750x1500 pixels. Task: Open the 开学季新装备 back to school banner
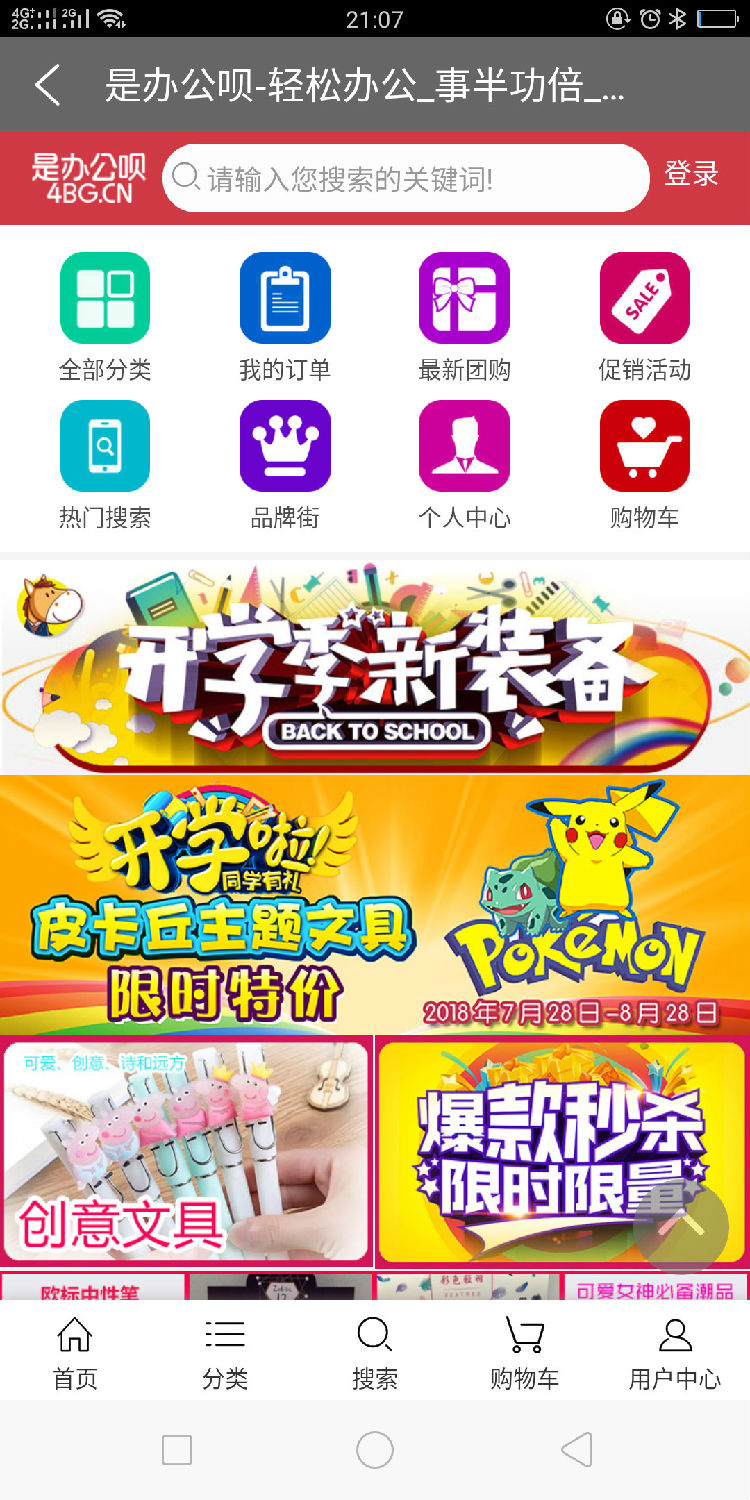point(375,665)
